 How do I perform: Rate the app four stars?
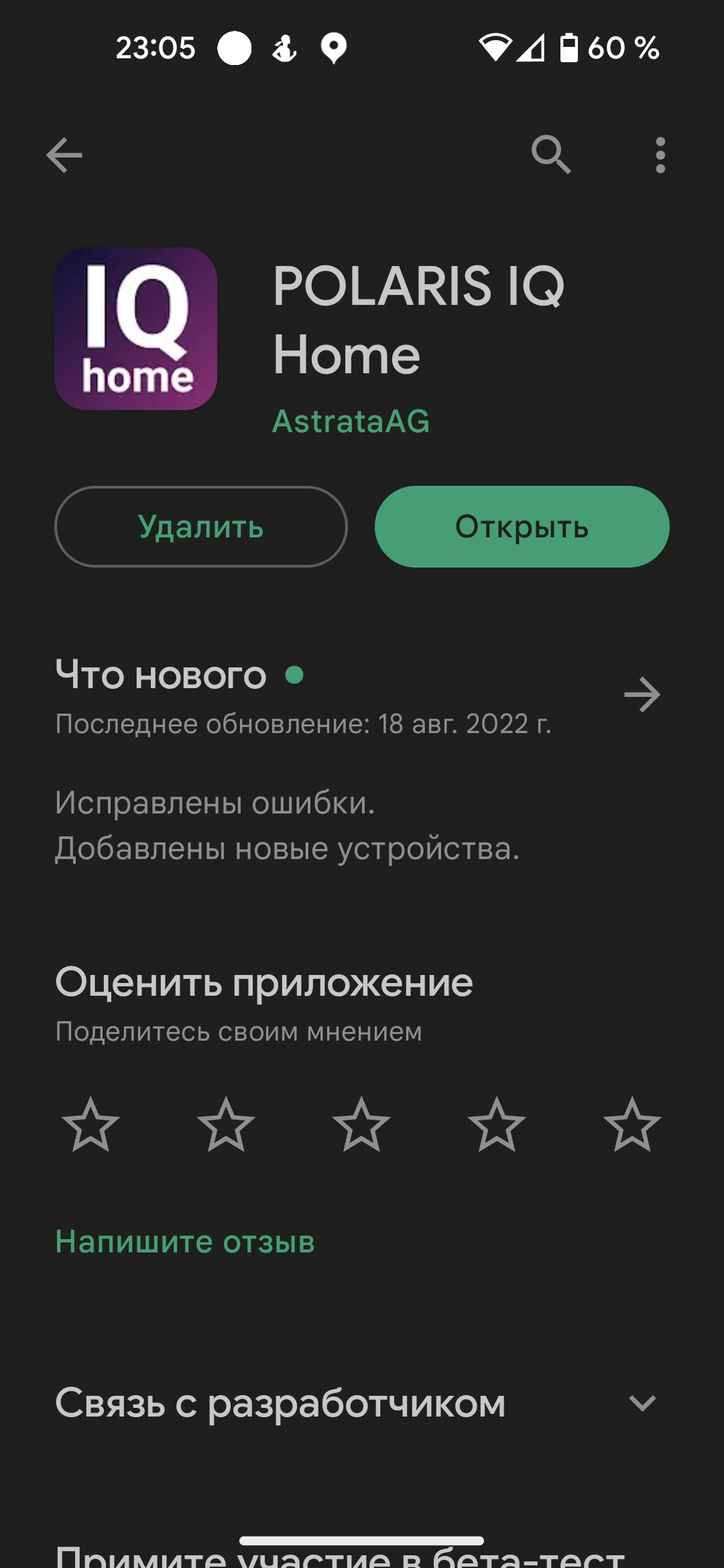point(497,1125)
